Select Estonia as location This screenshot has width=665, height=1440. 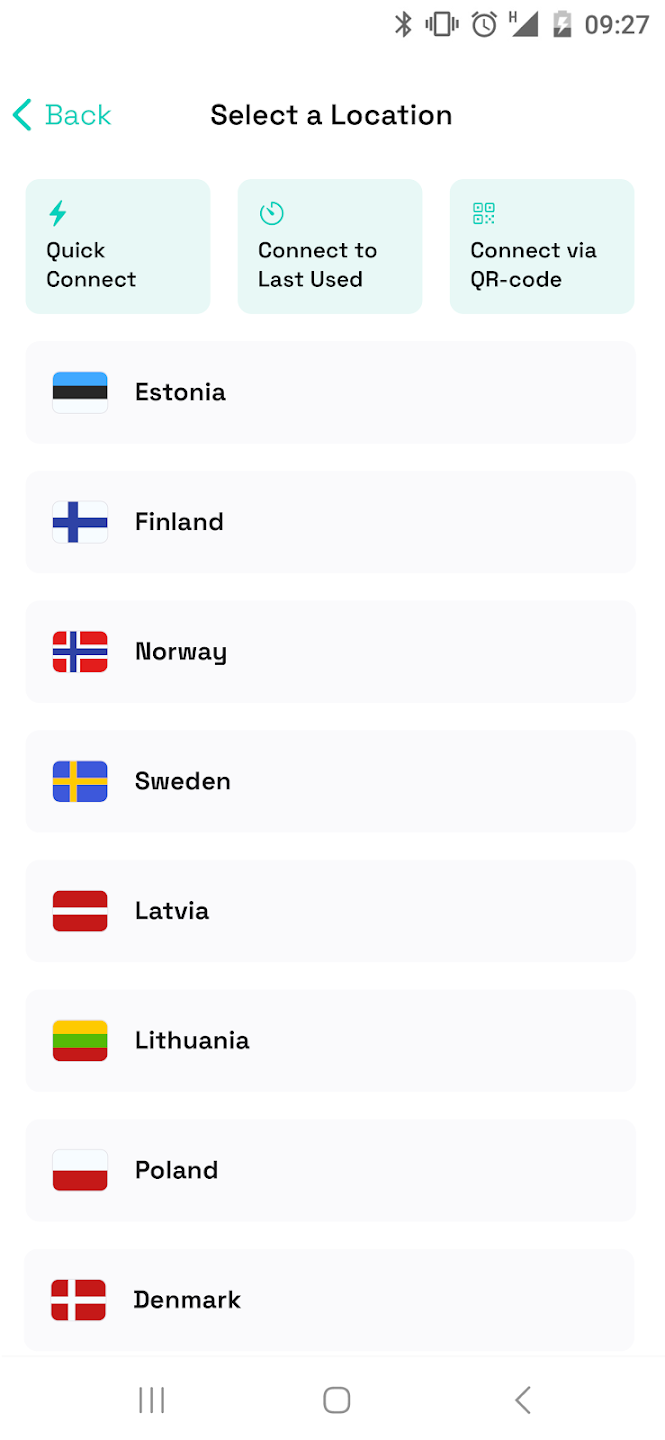tap(330, 392)
